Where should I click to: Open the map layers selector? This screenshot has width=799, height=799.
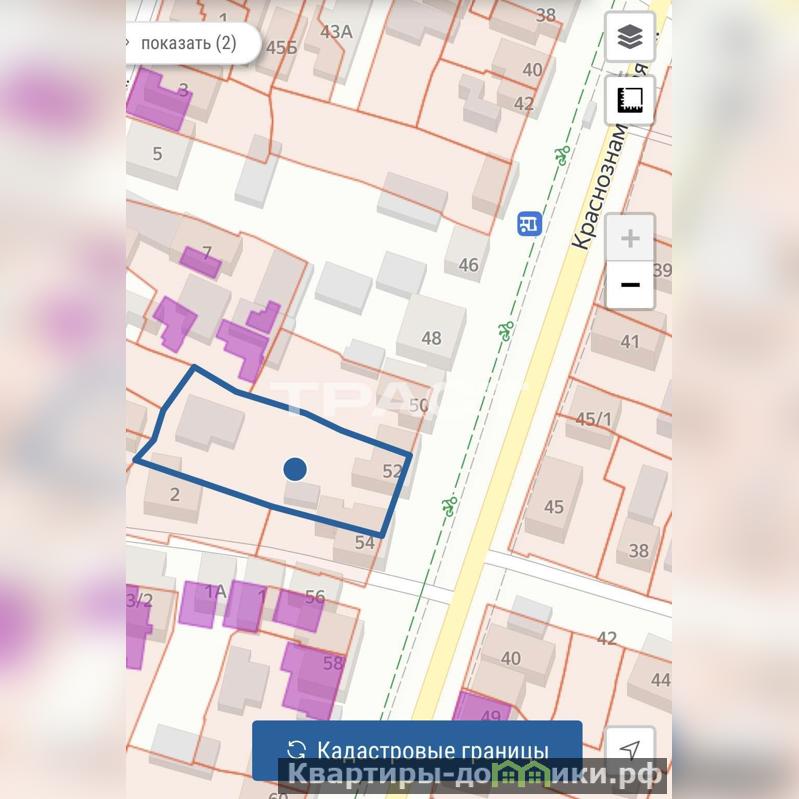(630, 38)
